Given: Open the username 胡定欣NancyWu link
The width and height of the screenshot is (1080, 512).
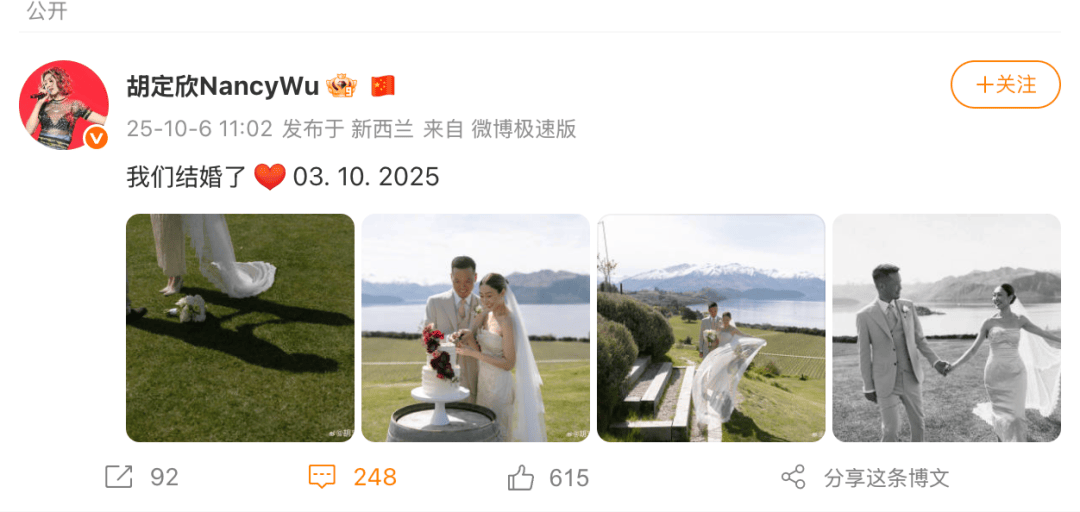Looking at the screenshot, I should 222,86.
